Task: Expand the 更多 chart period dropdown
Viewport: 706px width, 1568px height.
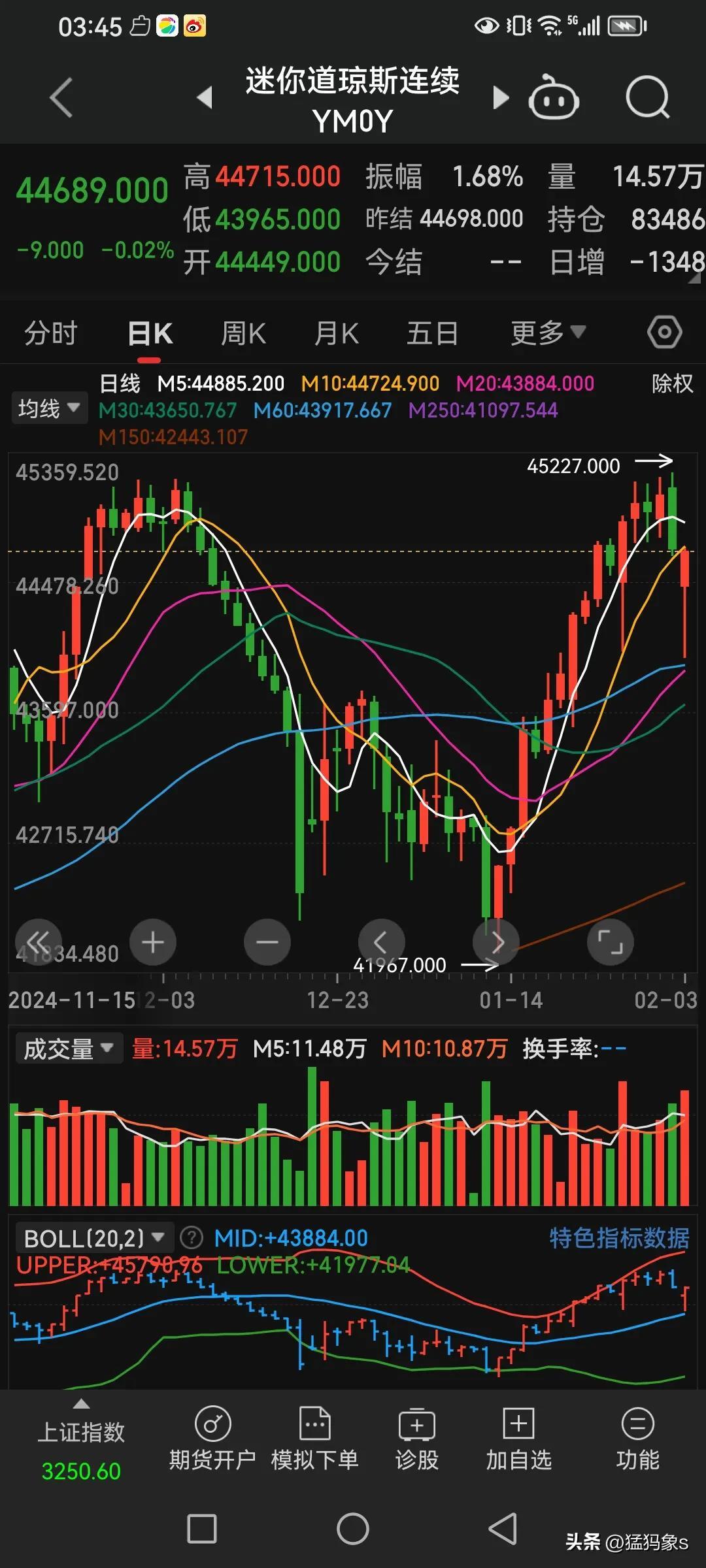Action: [x=548, y=333]
